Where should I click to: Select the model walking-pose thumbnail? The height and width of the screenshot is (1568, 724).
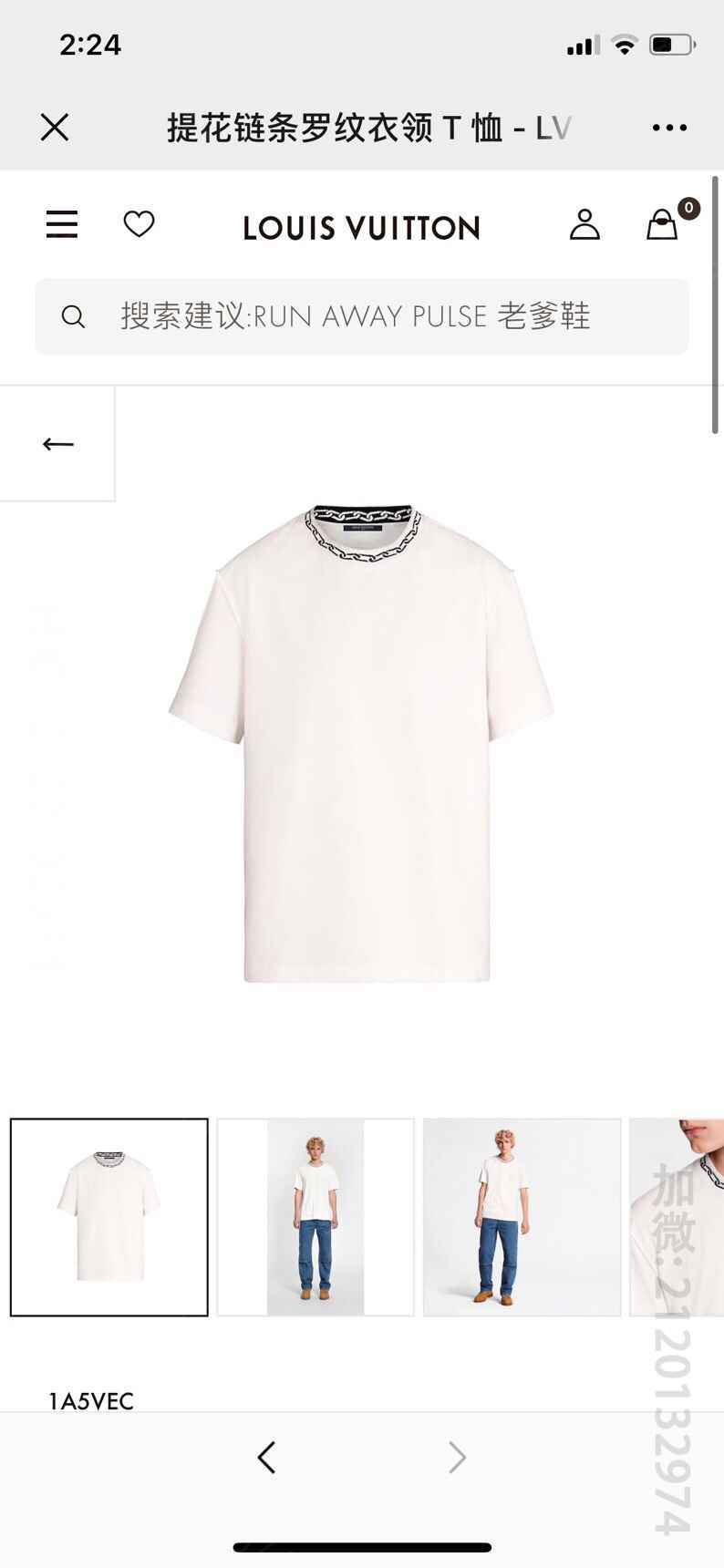pos(522,1217)
